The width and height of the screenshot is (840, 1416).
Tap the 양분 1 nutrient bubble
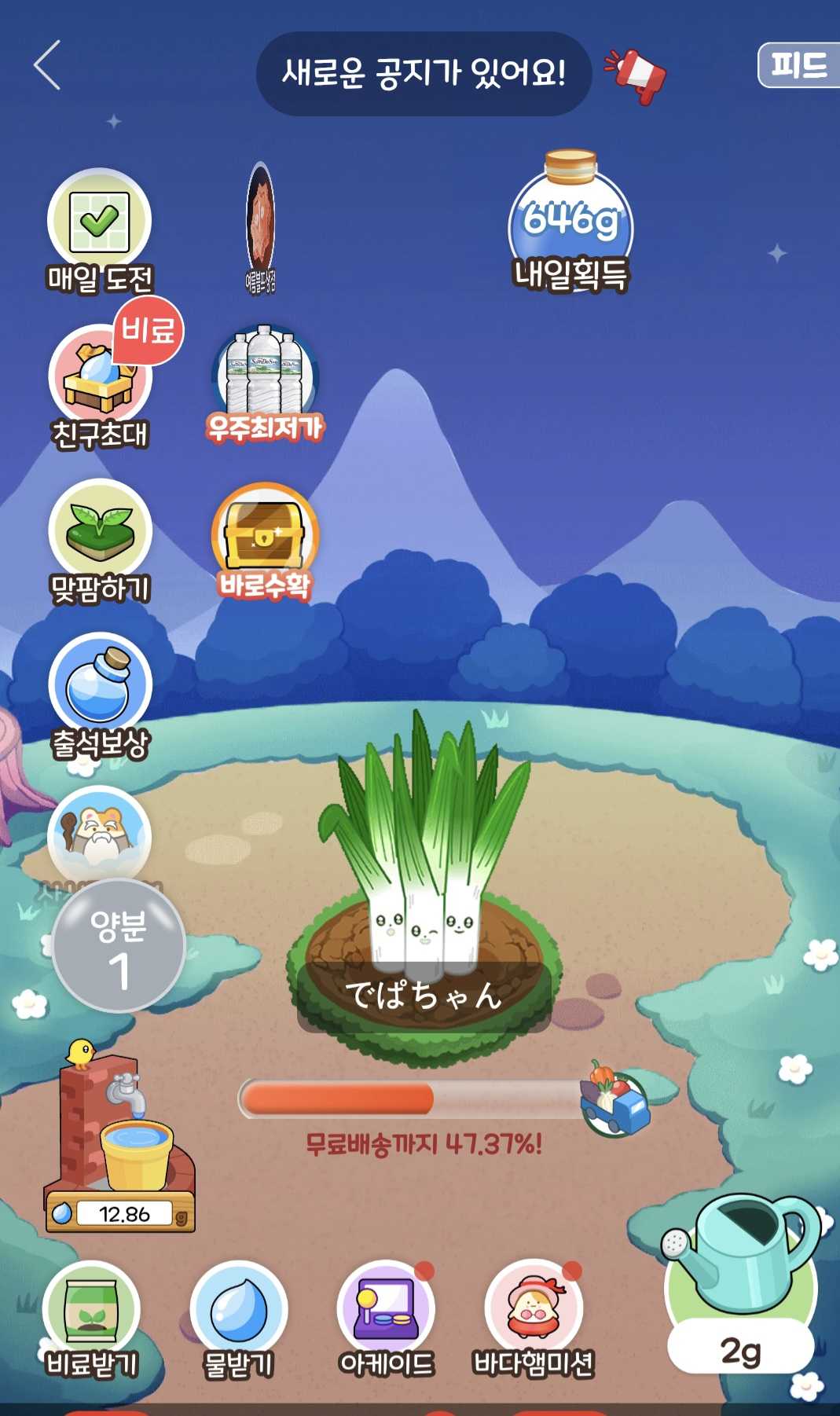pyautogui.click(x=119, y=947)
